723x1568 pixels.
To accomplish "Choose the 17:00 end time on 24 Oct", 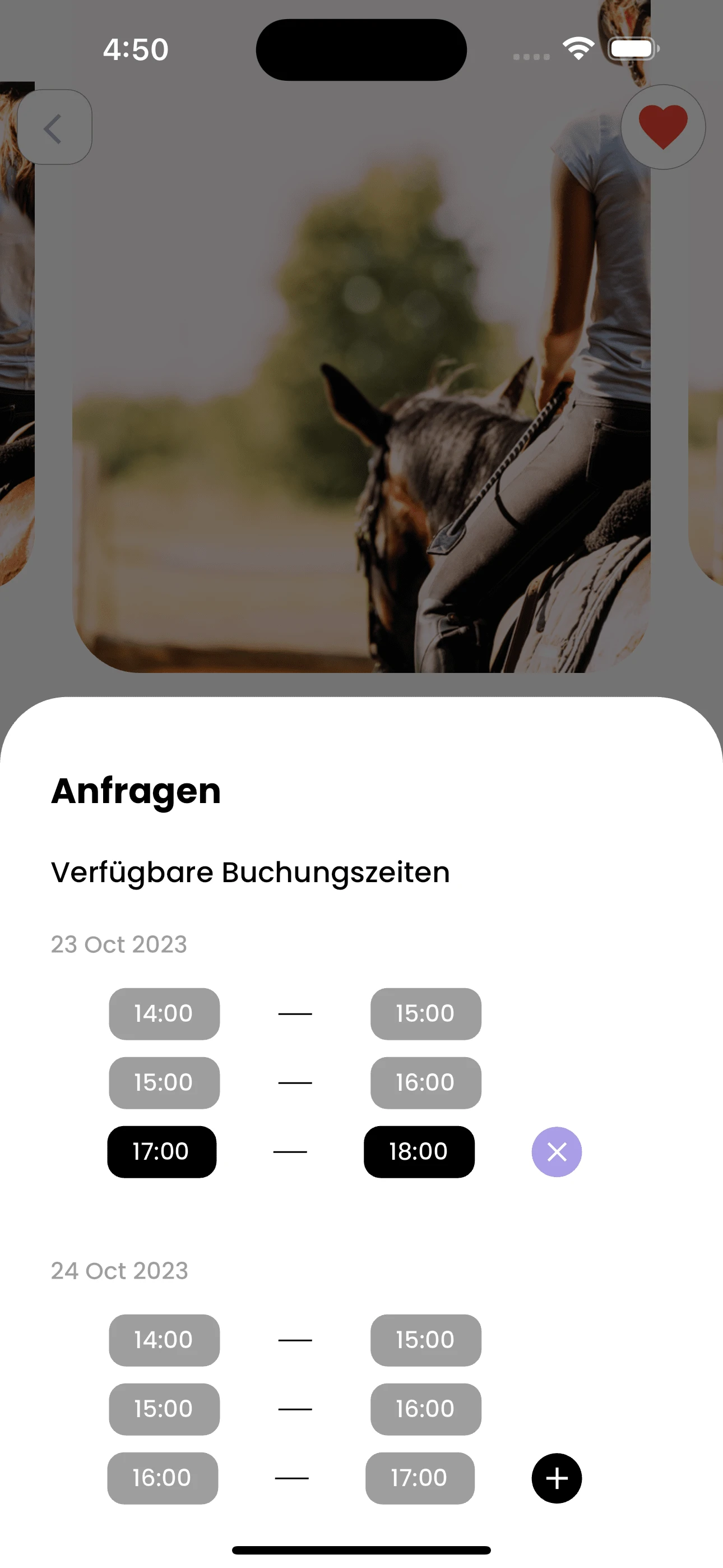I will click(x=419, y=1478).
